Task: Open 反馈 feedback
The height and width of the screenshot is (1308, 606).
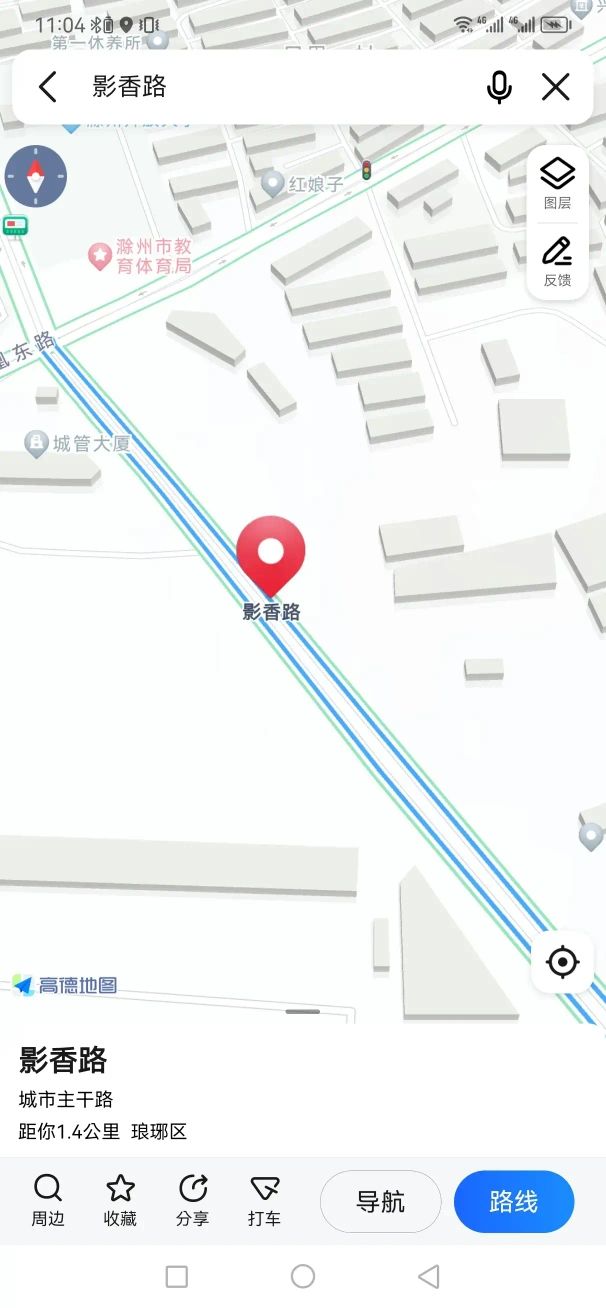Action: [558, 262]
